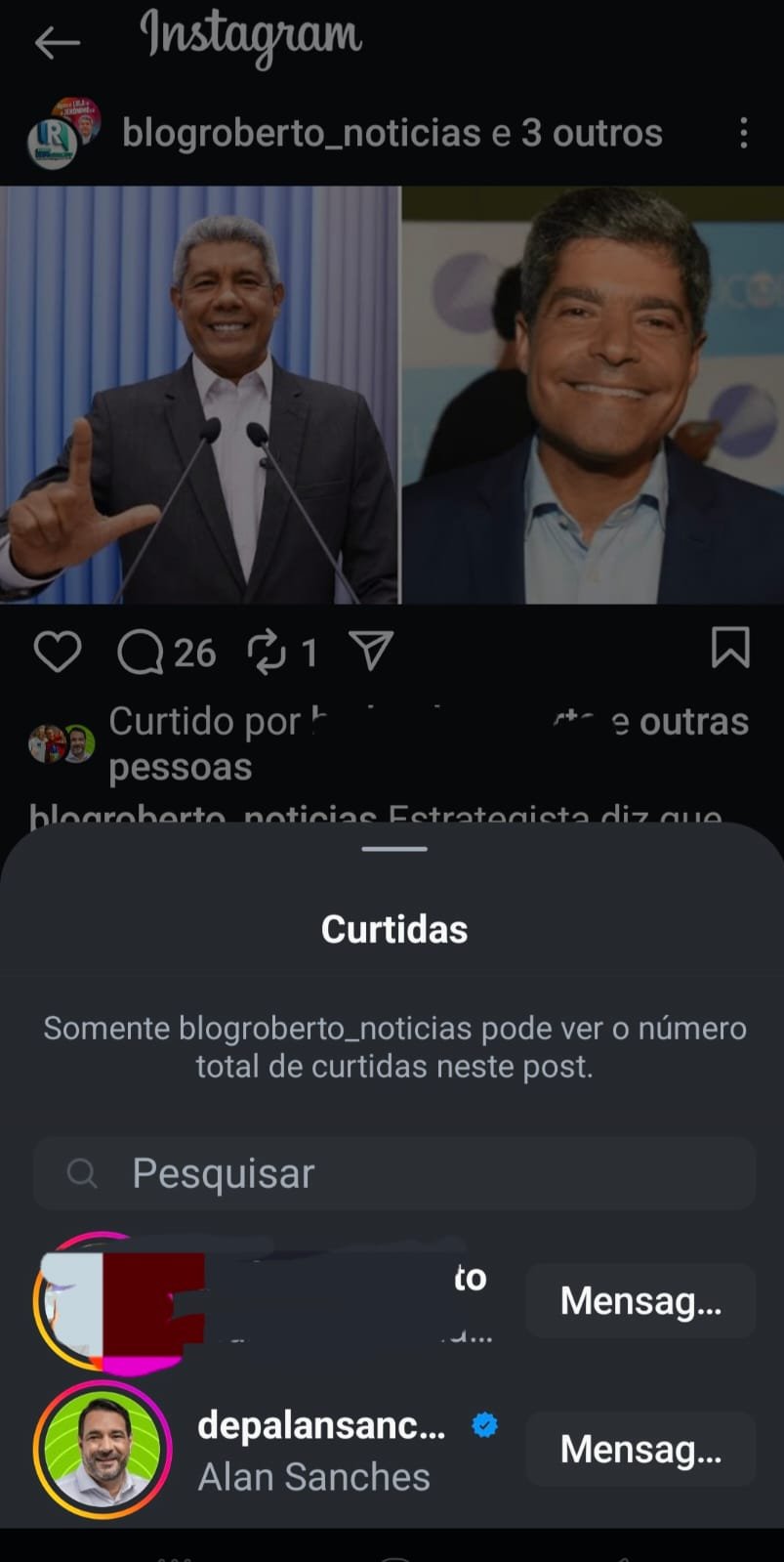View Alan Sanches's story from his avatar
The width and height of the screenshot is (784, 1562).
point(103,1449)
